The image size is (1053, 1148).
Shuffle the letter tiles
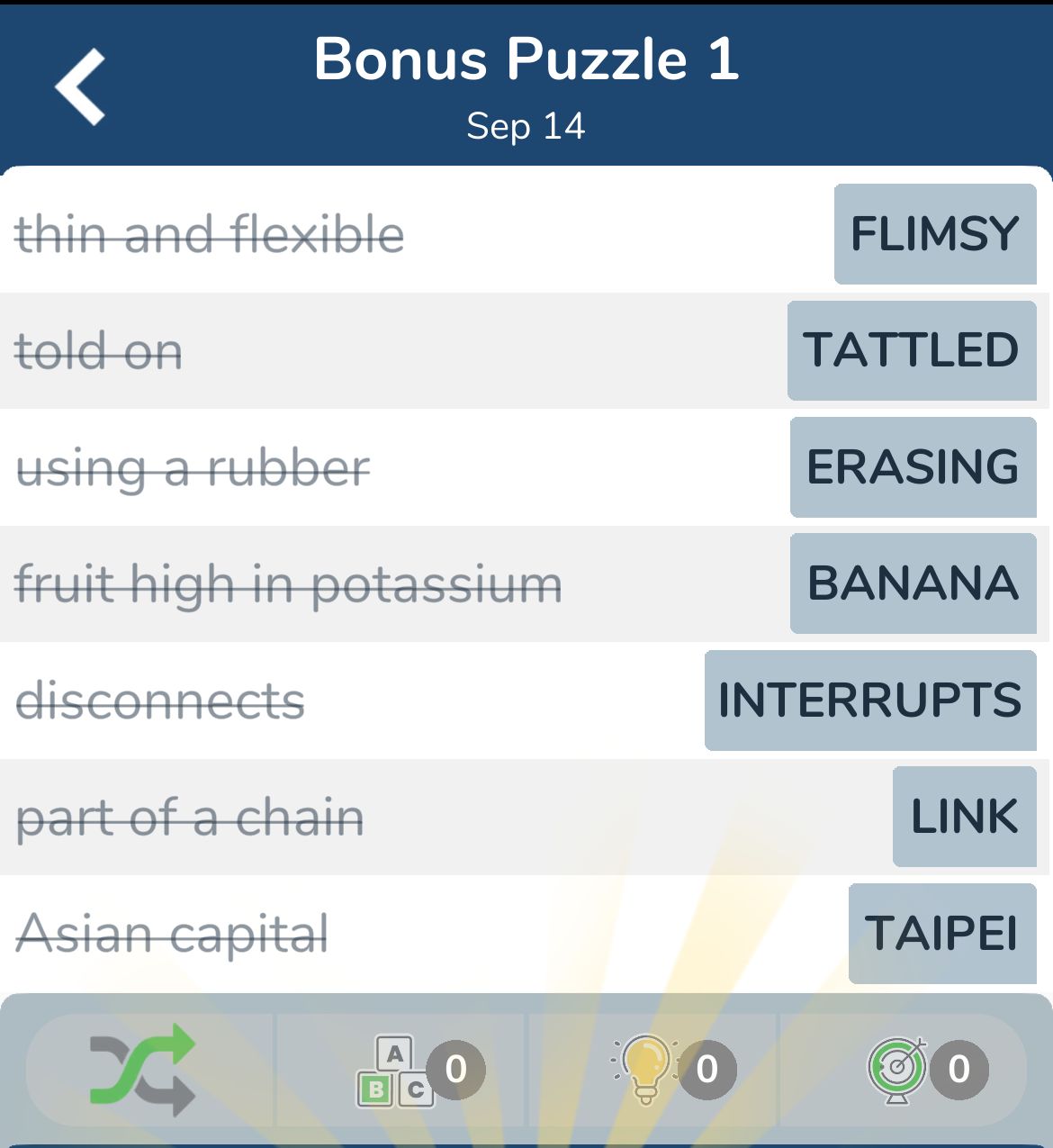(x=144, y=1070)
